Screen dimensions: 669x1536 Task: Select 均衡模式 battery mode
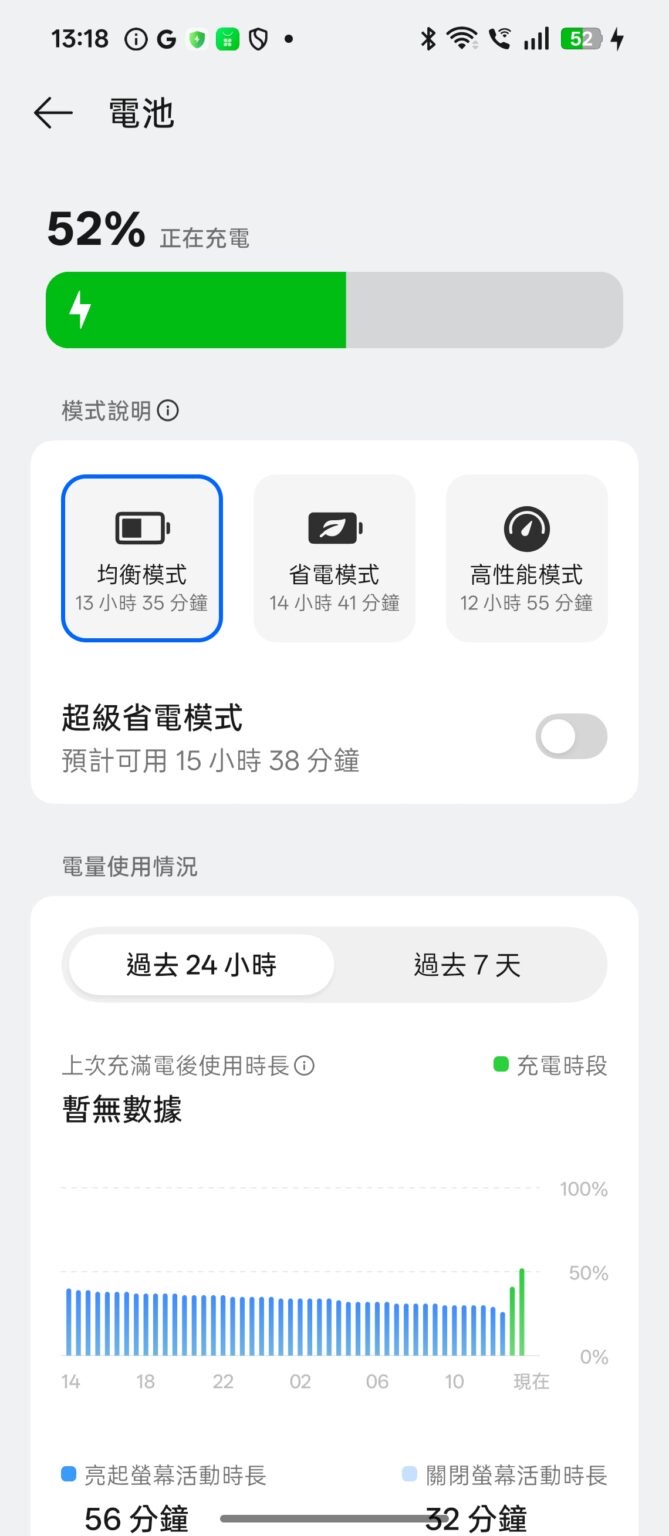[x=142, y=558]
